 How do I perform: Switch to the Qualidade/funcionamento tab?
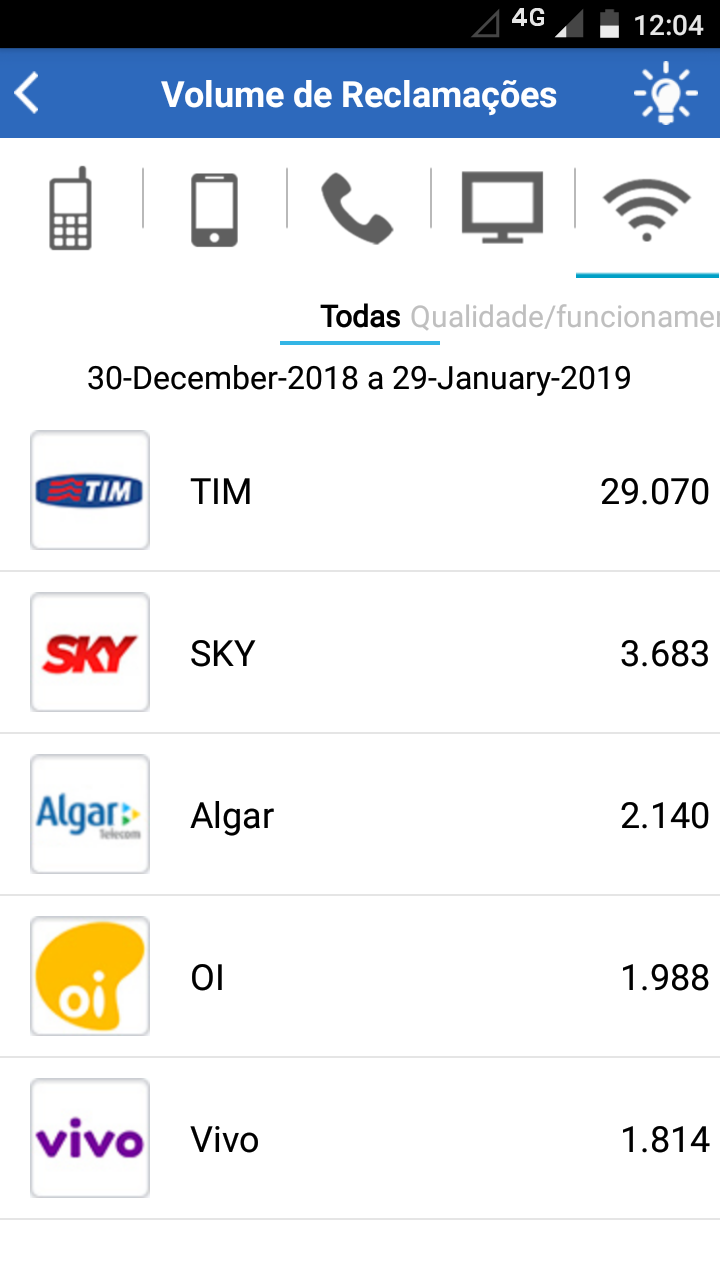point(565,317)
